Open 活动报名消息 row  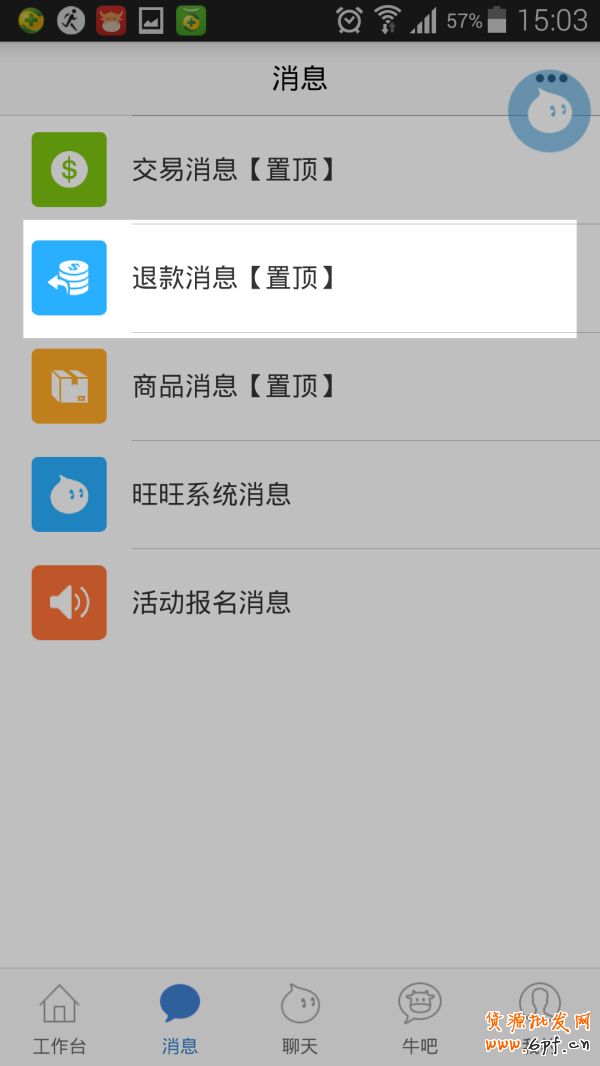(x=300, y=602)
